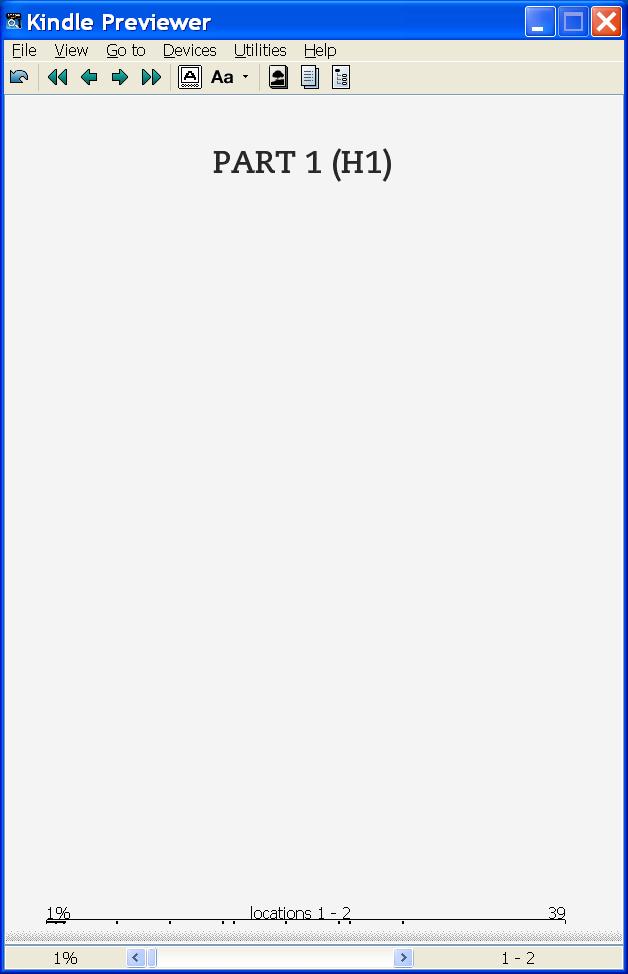The width and height of the screenshot is (628, 974).
Task: Click the right arrow of the bottom scrollbar
Action: pyautogui.click(x=403, y=958)
